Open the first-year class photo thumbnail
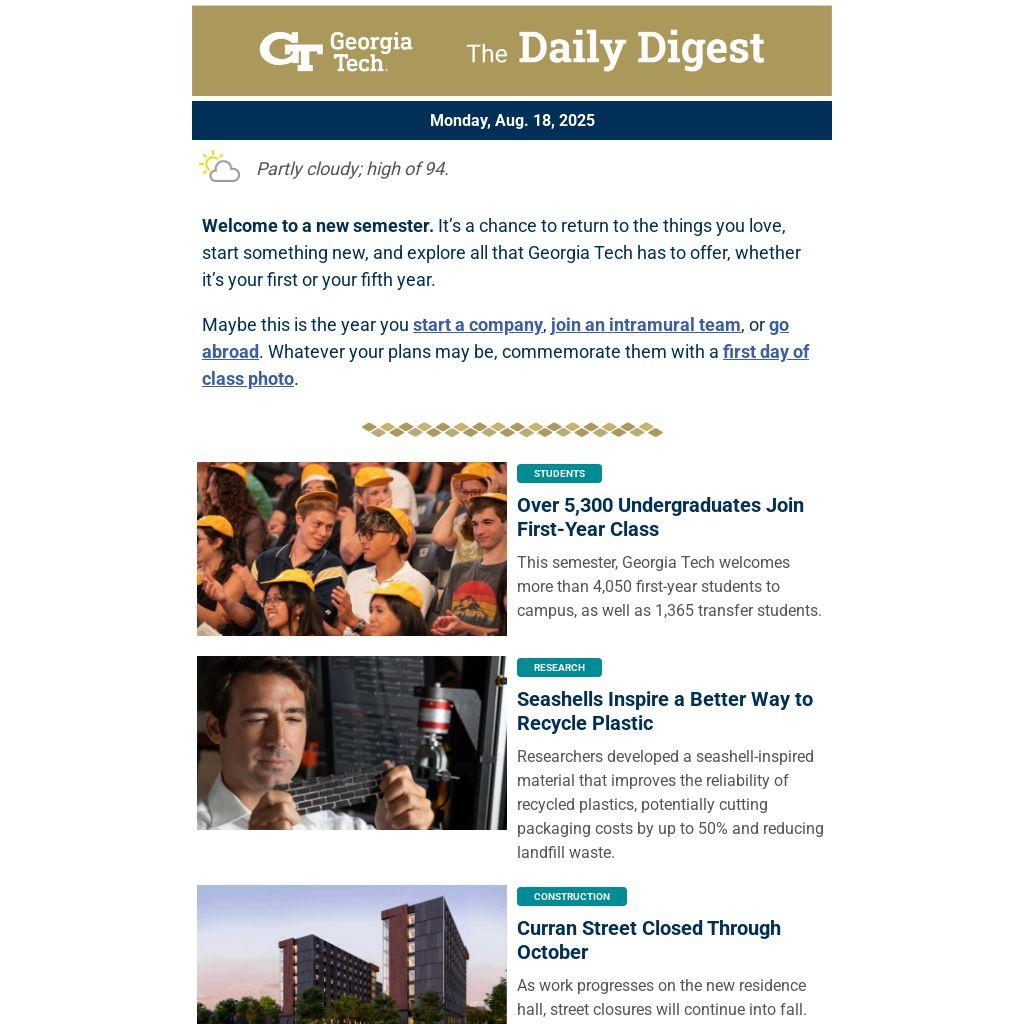This screenshot has height=1024, width=1024. point(351,549)
